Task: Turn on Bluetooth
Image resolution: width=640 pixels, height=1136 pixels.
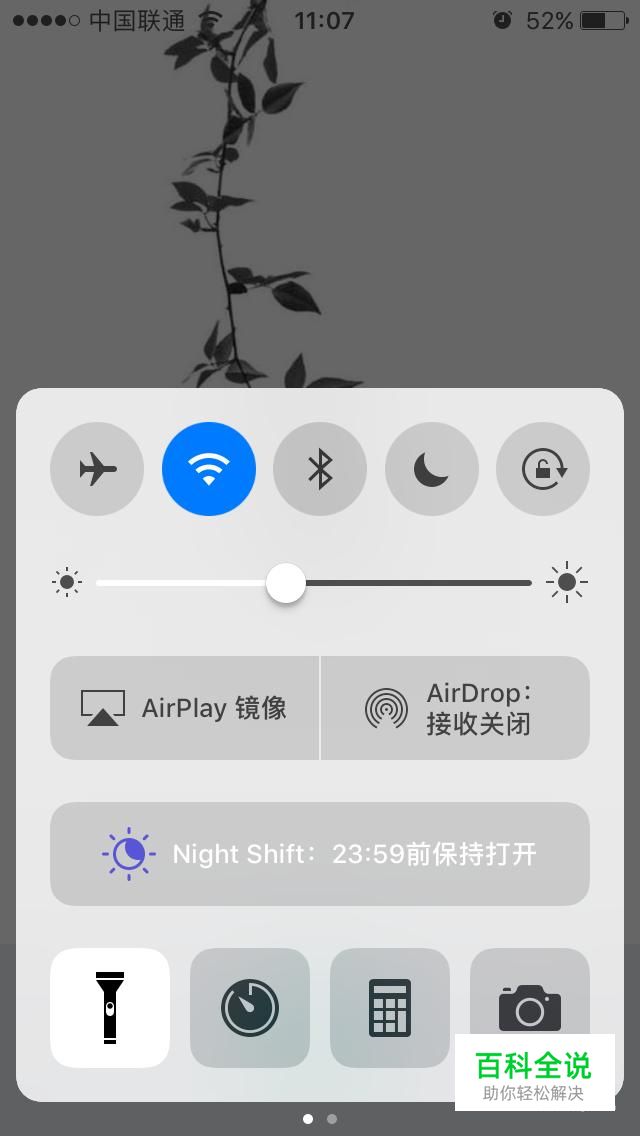Action: [x=320, y=469]
